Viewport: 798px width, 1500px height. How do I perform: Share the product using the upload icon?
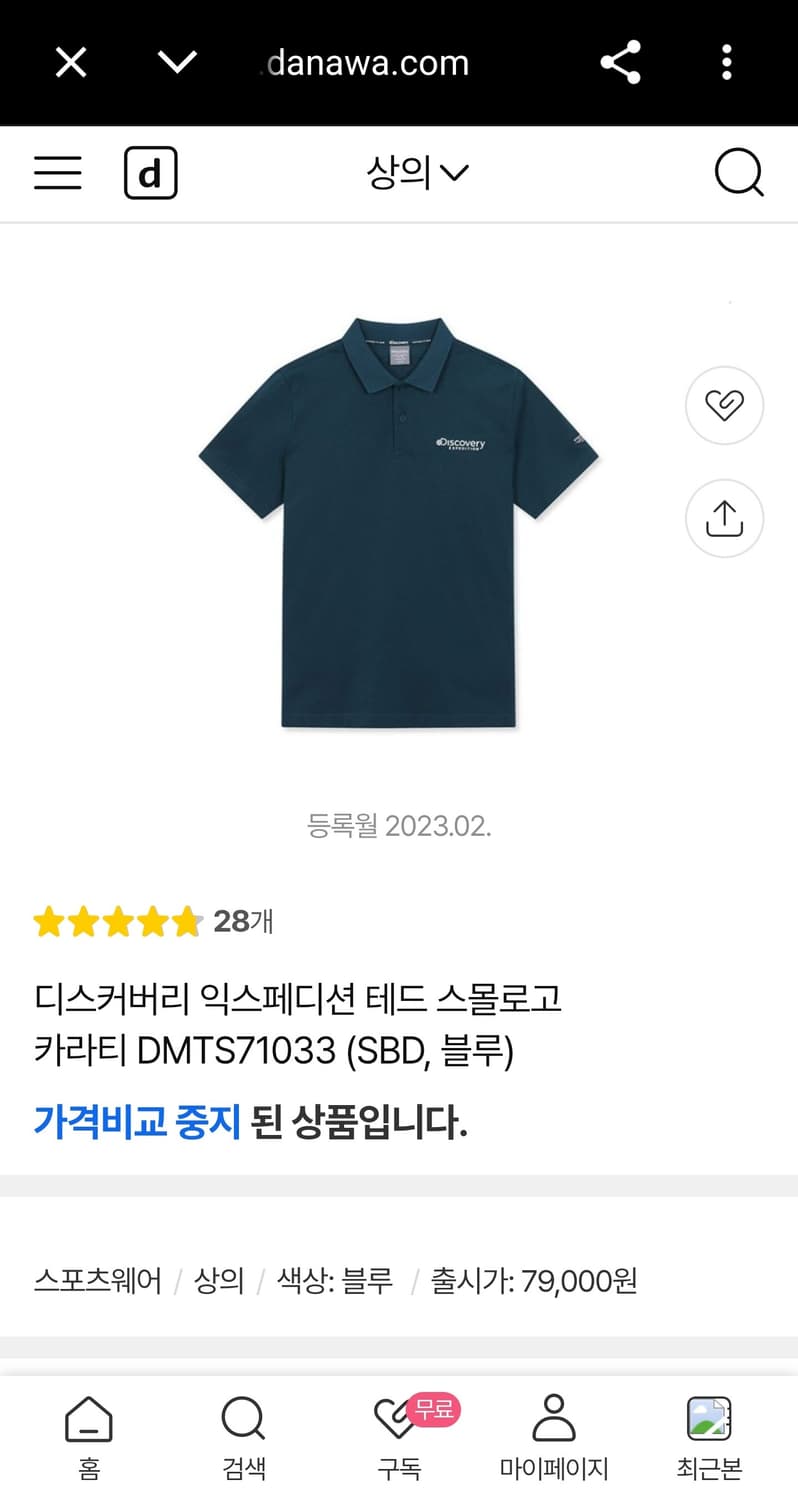723,518
